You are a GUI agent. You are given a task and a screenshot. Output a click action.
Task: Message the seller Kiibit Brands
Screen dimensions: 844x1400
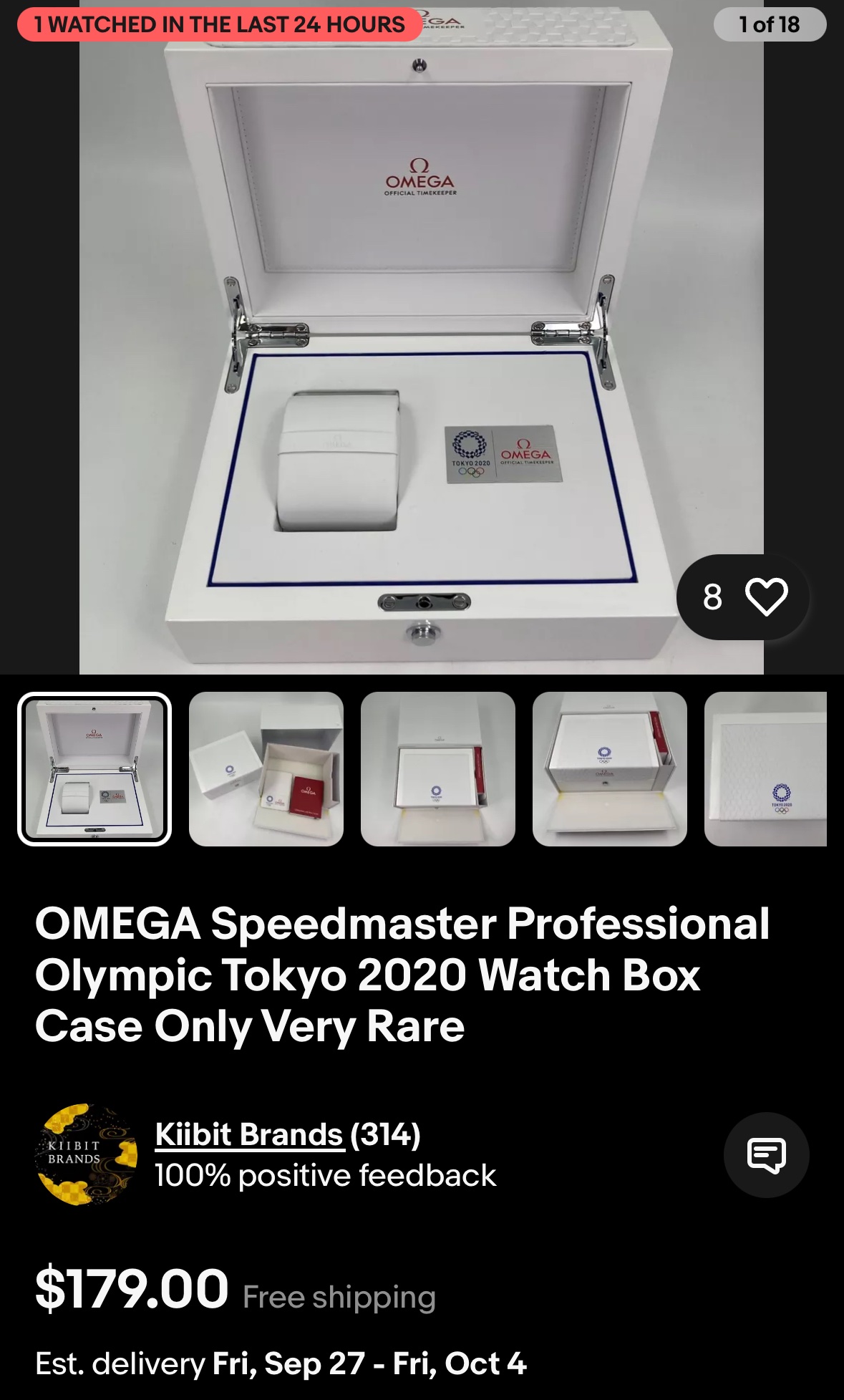click(x=766, y=1154)
